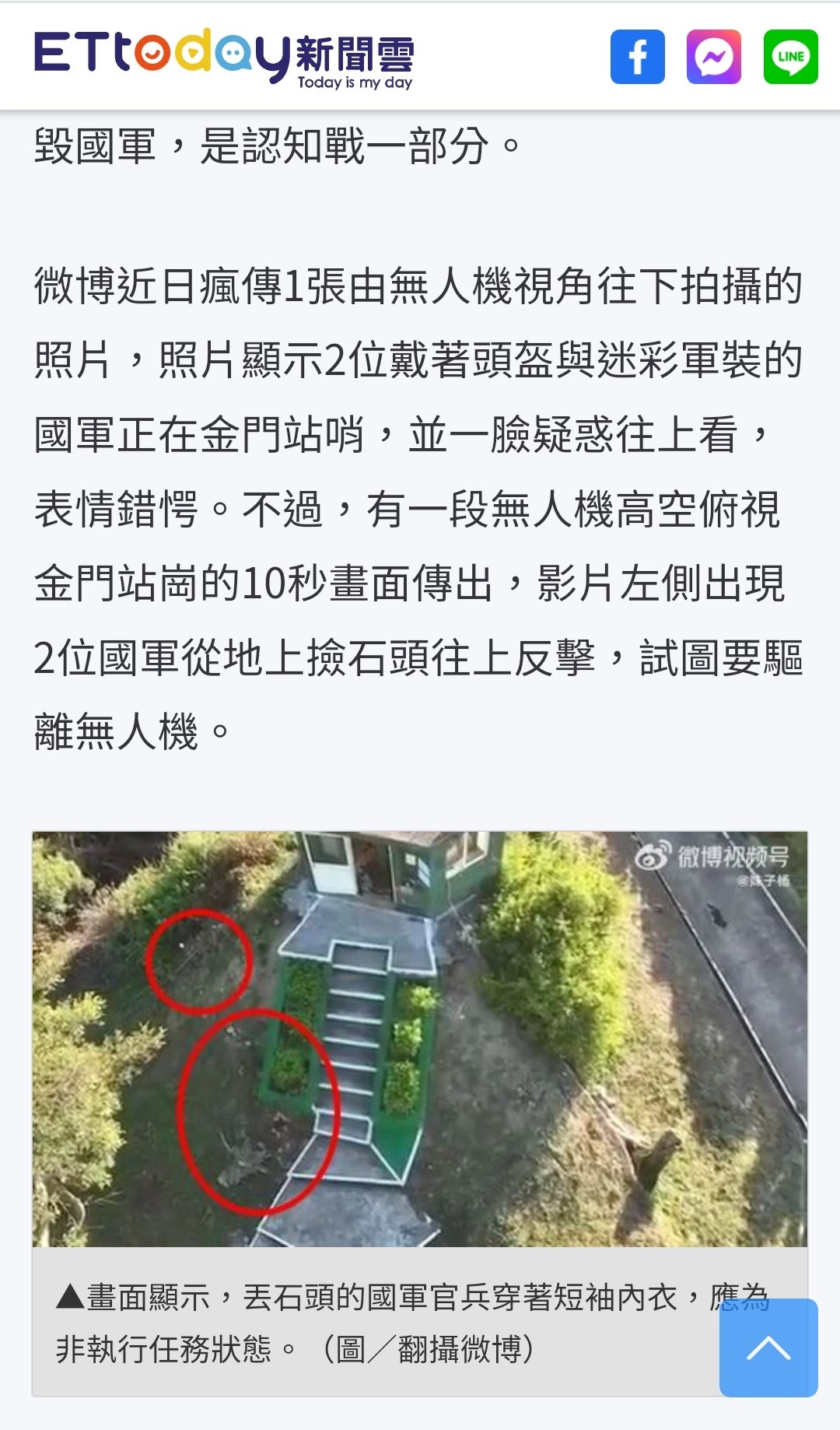Share the article to Facebook

[637, 57]
